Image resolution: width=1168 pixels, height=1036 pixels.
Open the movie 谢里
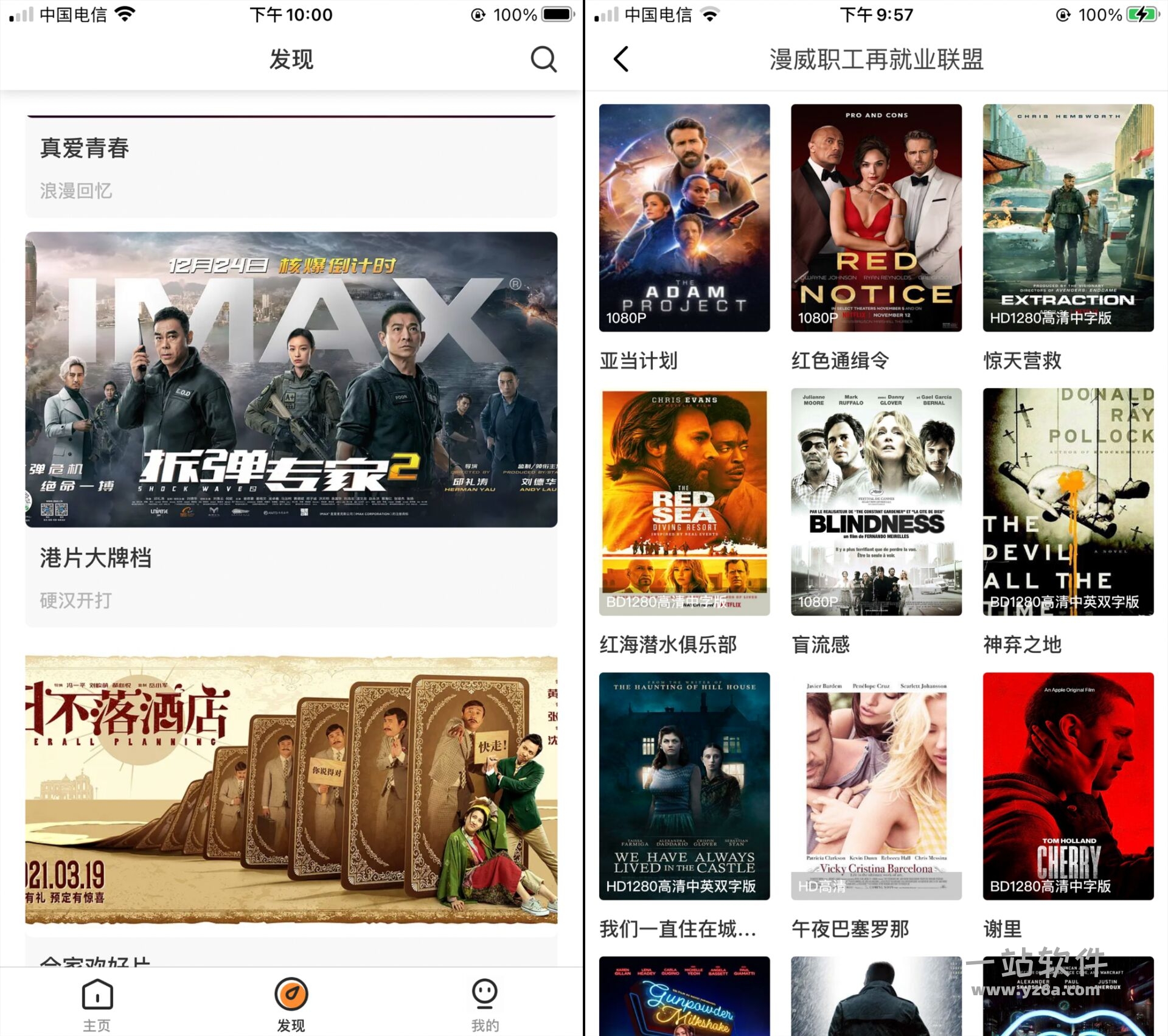1068,786
